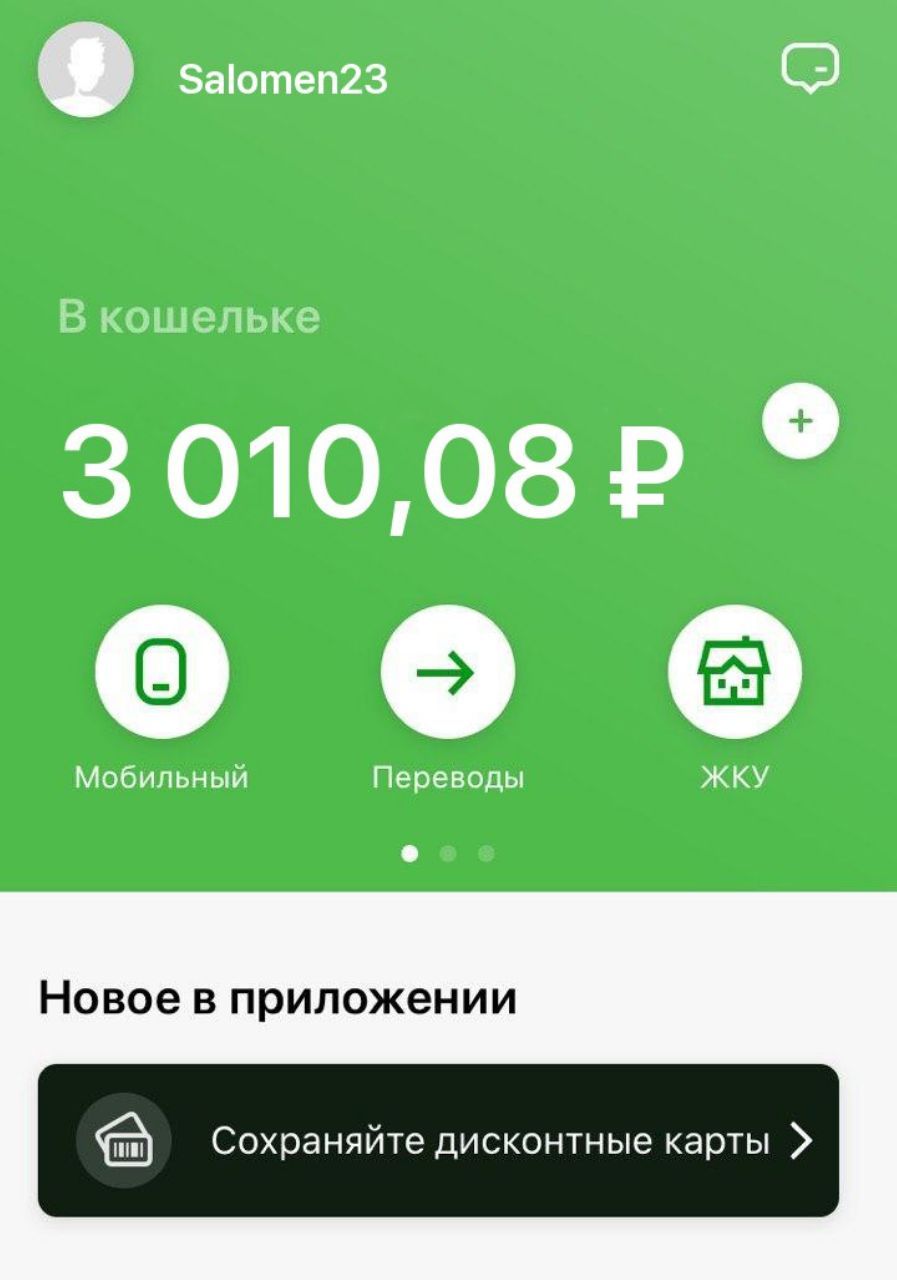Open the Salomen23 profile avatar

pos(85,70)
